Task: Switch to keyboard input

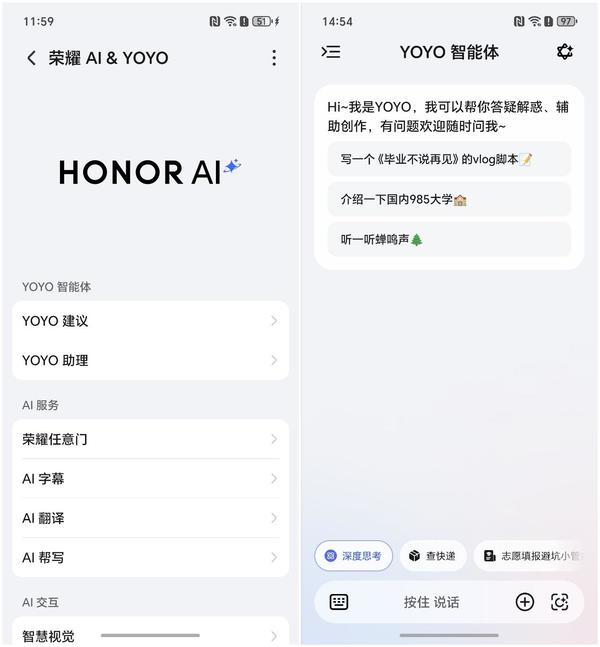Action: tap(339, 602)
